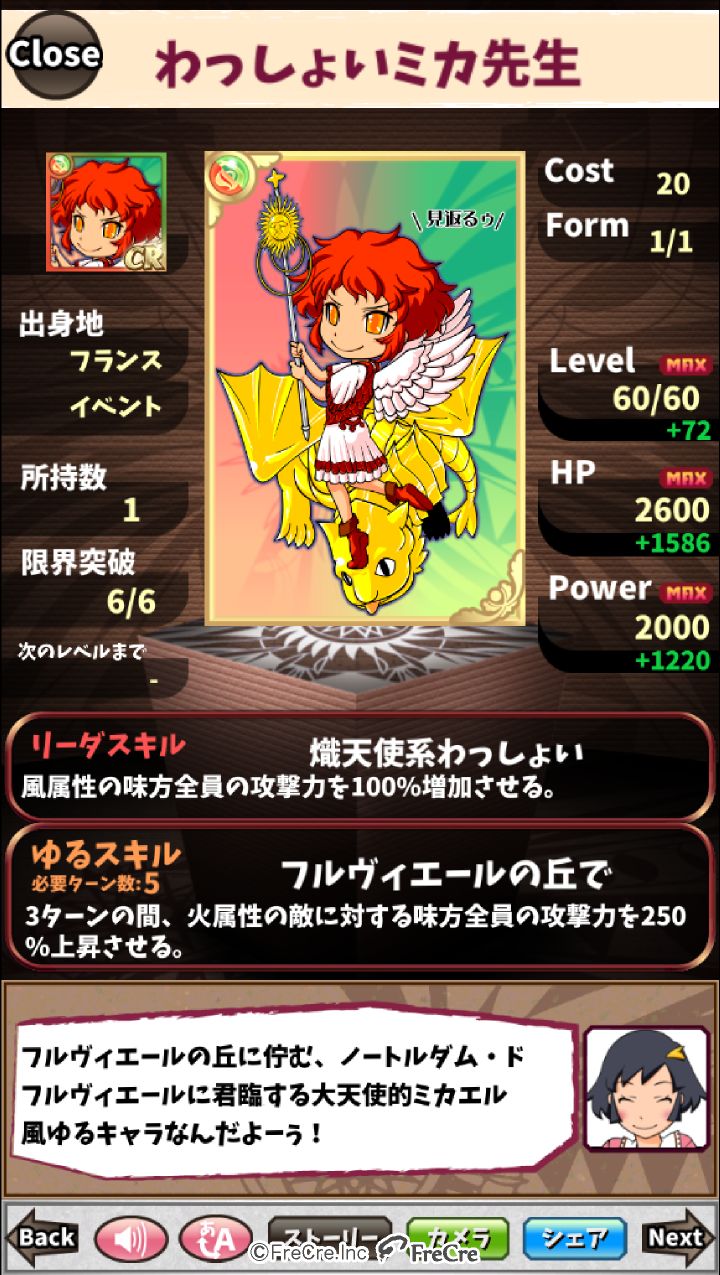Tap the small character portrait thumbnail
Image resolution: width=720 pixels, height=1275 pixels.
[x=106, y=212]
